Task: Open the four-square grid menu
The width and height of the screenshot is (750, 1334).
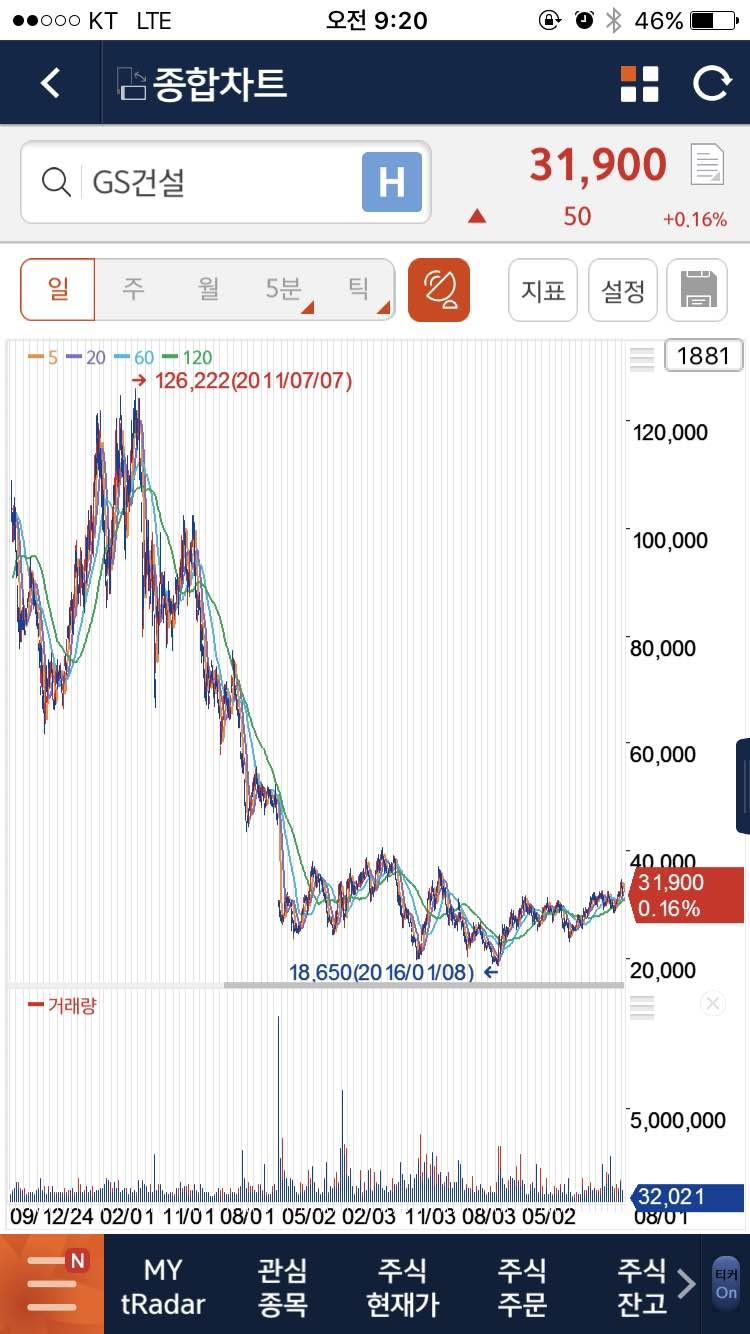Action: point(640,84)
